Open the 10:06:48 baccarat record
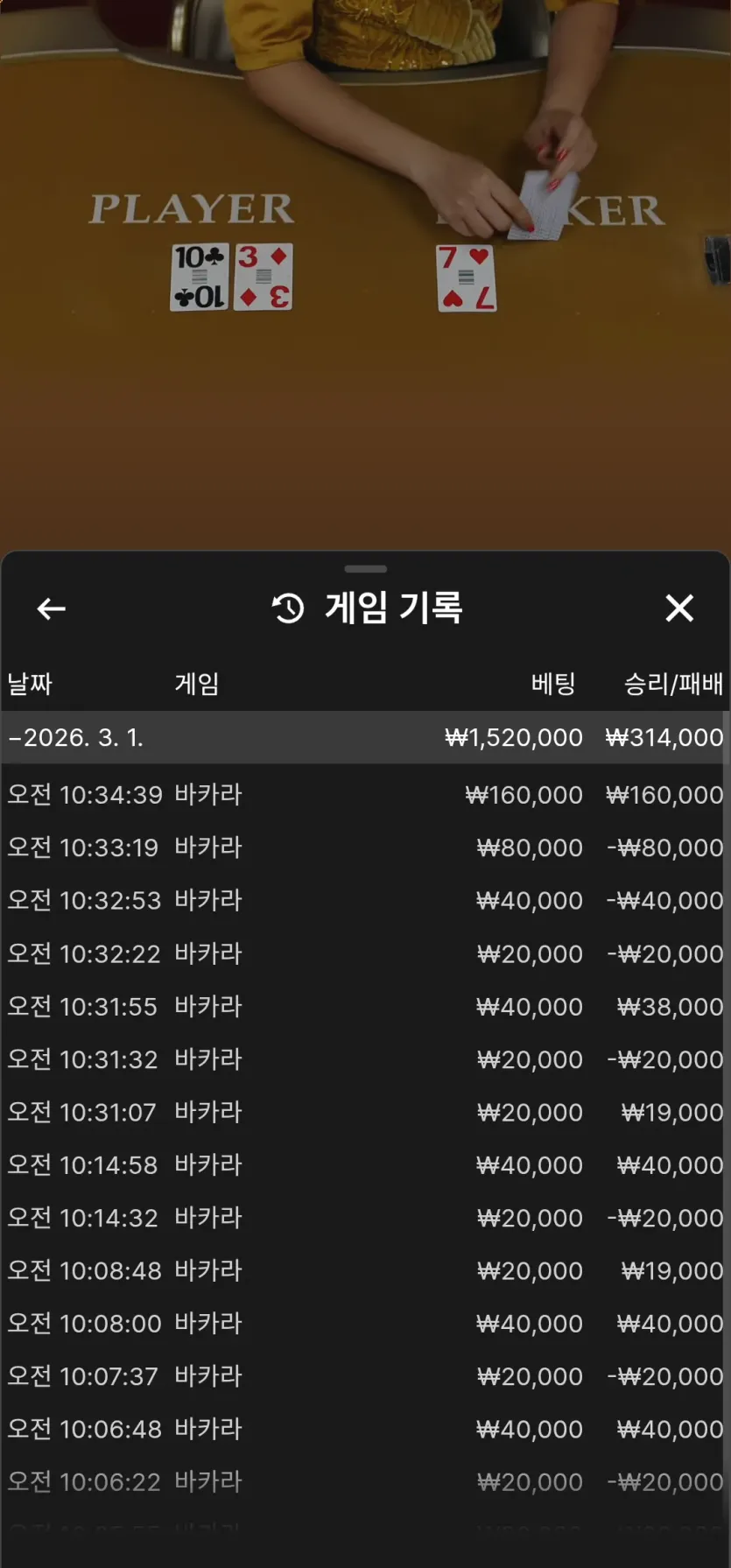The height and width of the screenshot is (1568, 731). (x=365, y=1429)
